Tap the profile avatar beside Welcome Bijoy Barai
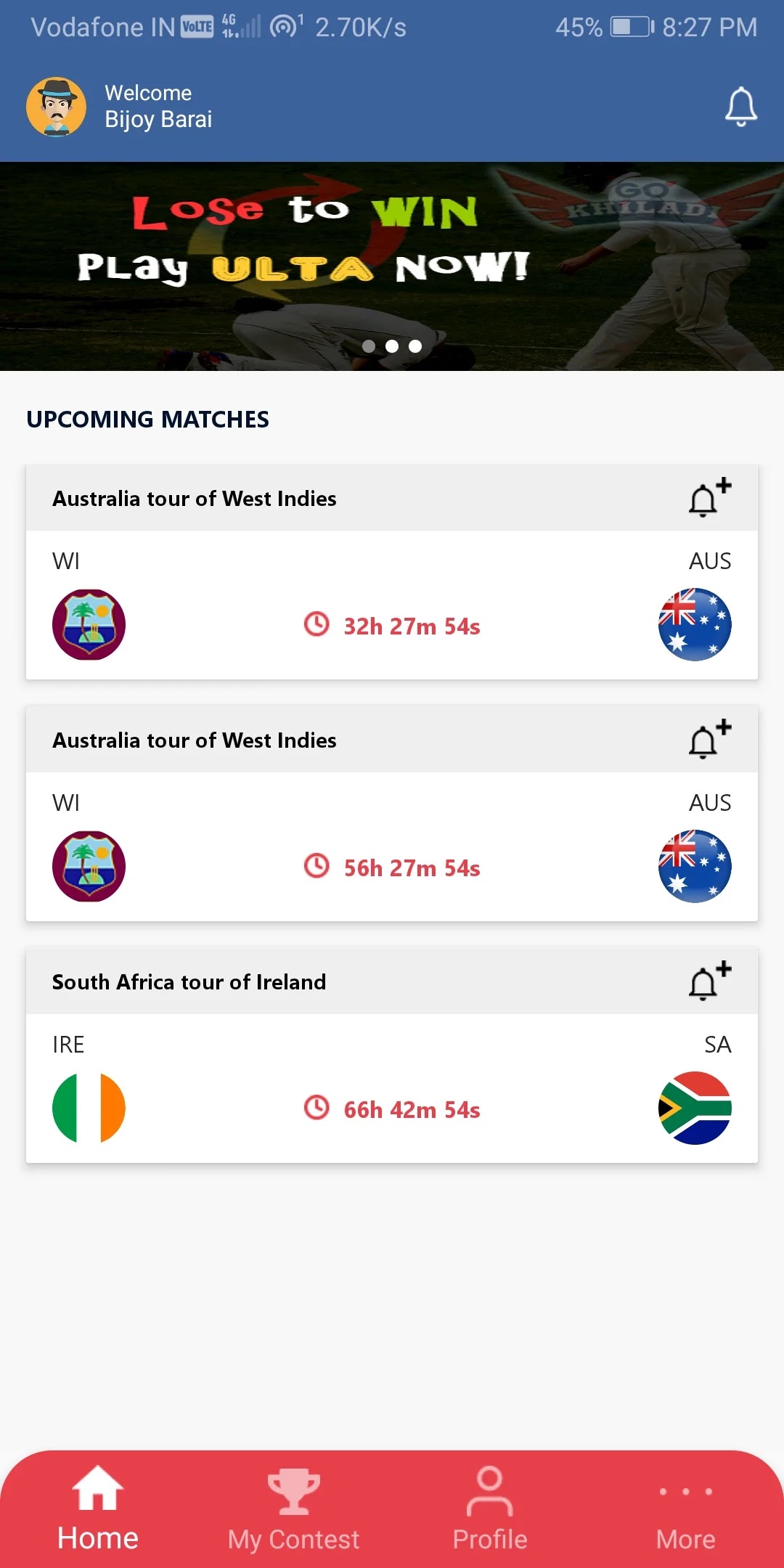 coord(57,107)
